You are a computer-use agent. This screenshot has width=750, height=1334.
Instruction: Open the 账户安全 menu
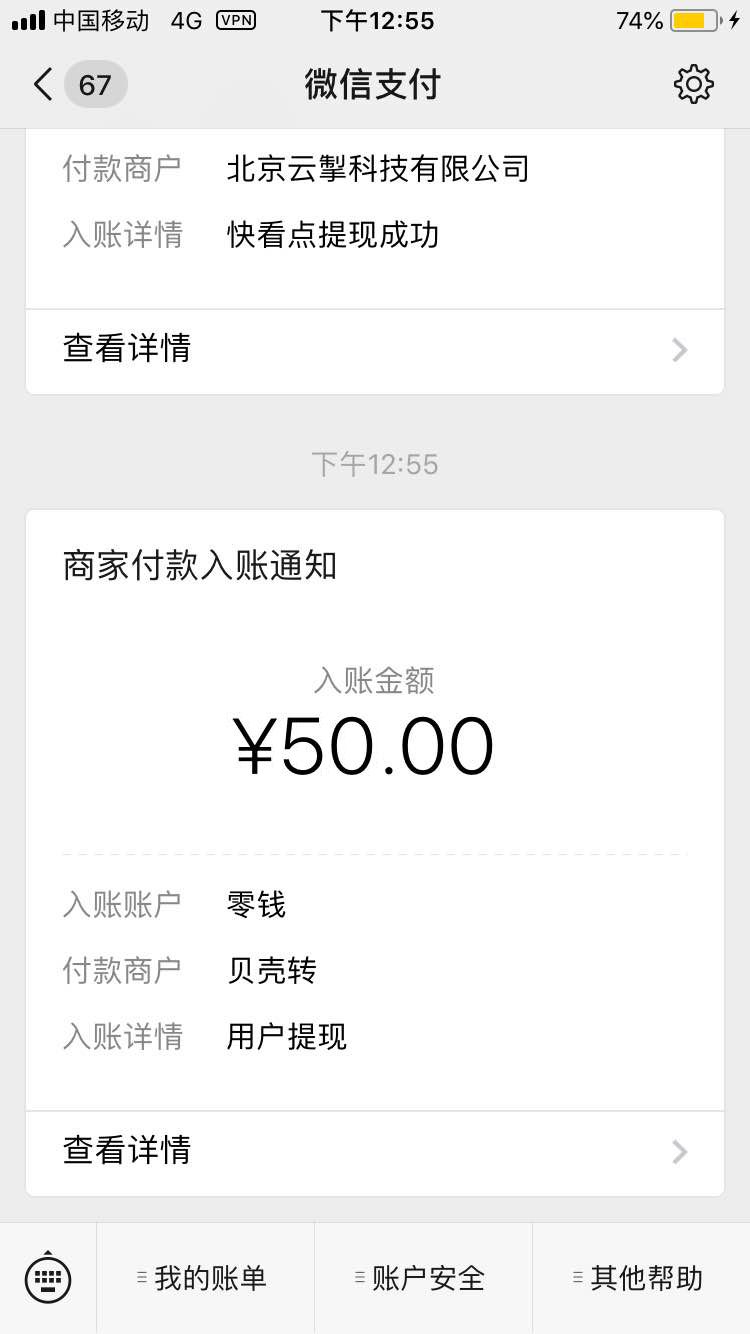click(423, 1278)
